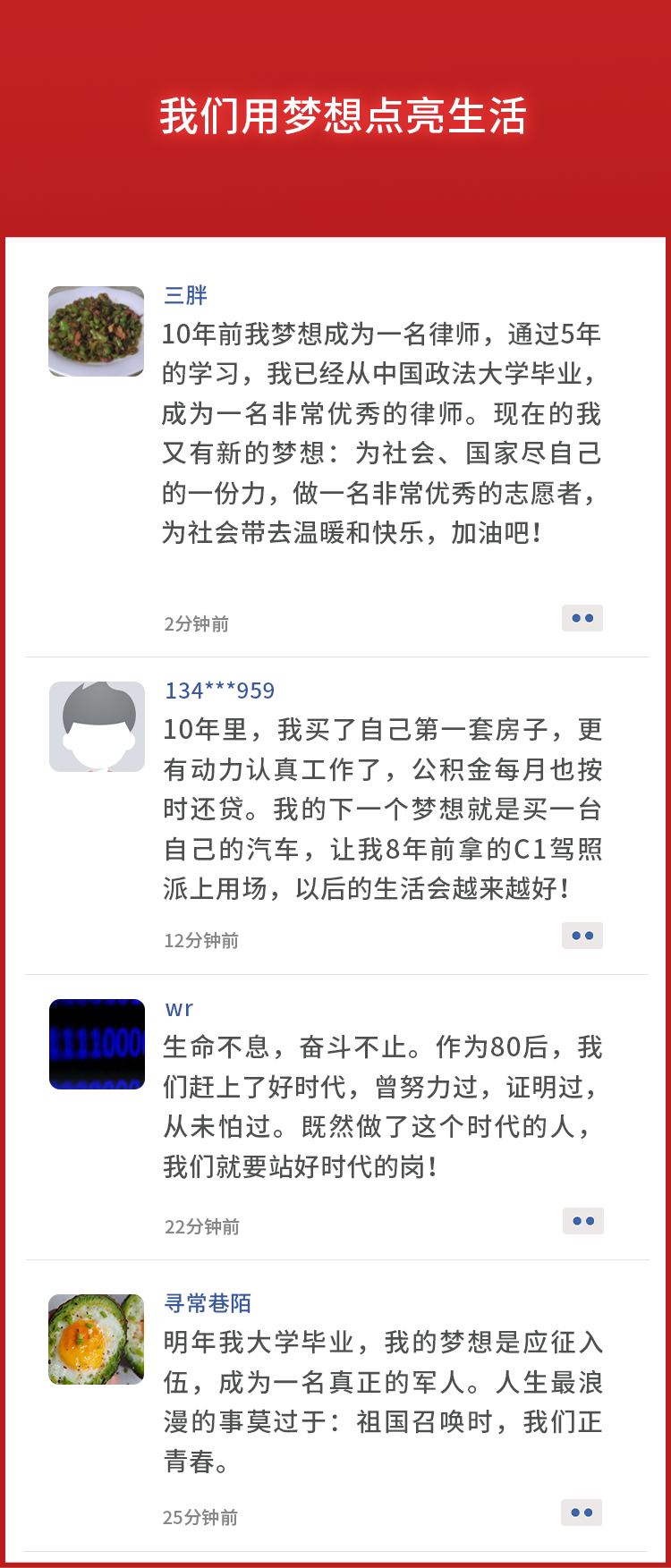Tap 寻常巷陌's avocado egg avatar
671x1568 pixels.
tap(97, 1339)
